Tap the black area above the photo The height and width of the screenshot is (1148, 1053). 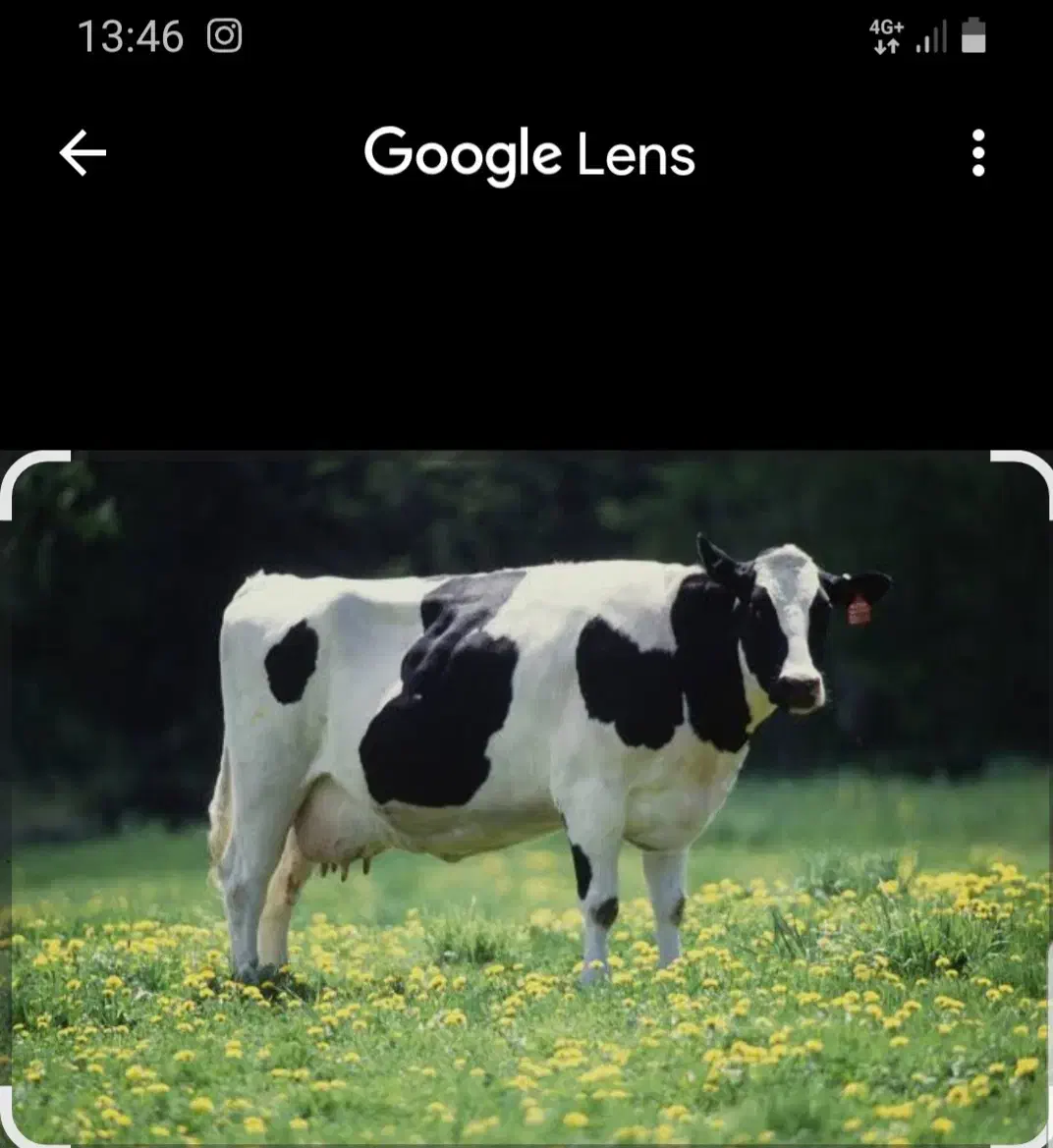(x=526, y=324)
